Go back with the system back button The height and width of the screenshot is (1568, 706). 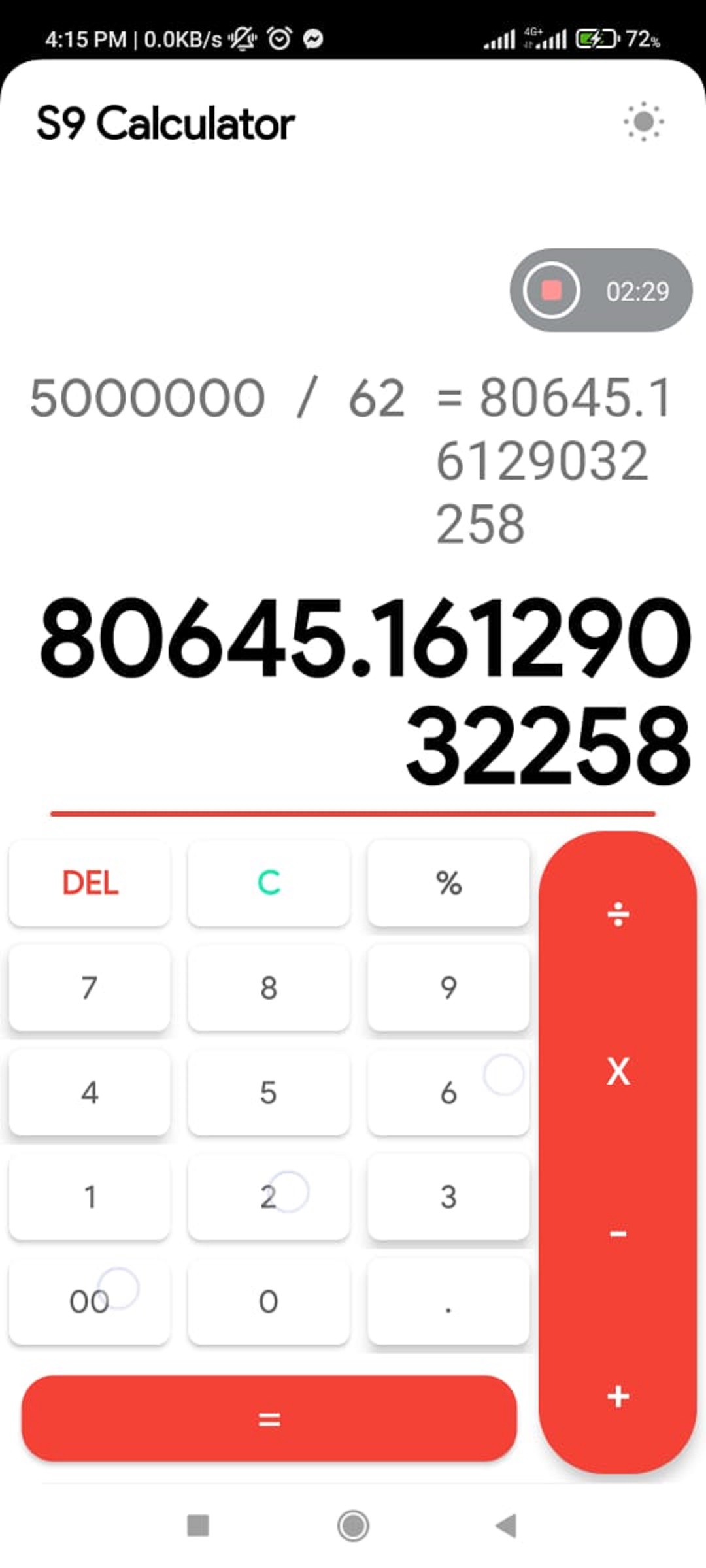[x=507, y=1526]
